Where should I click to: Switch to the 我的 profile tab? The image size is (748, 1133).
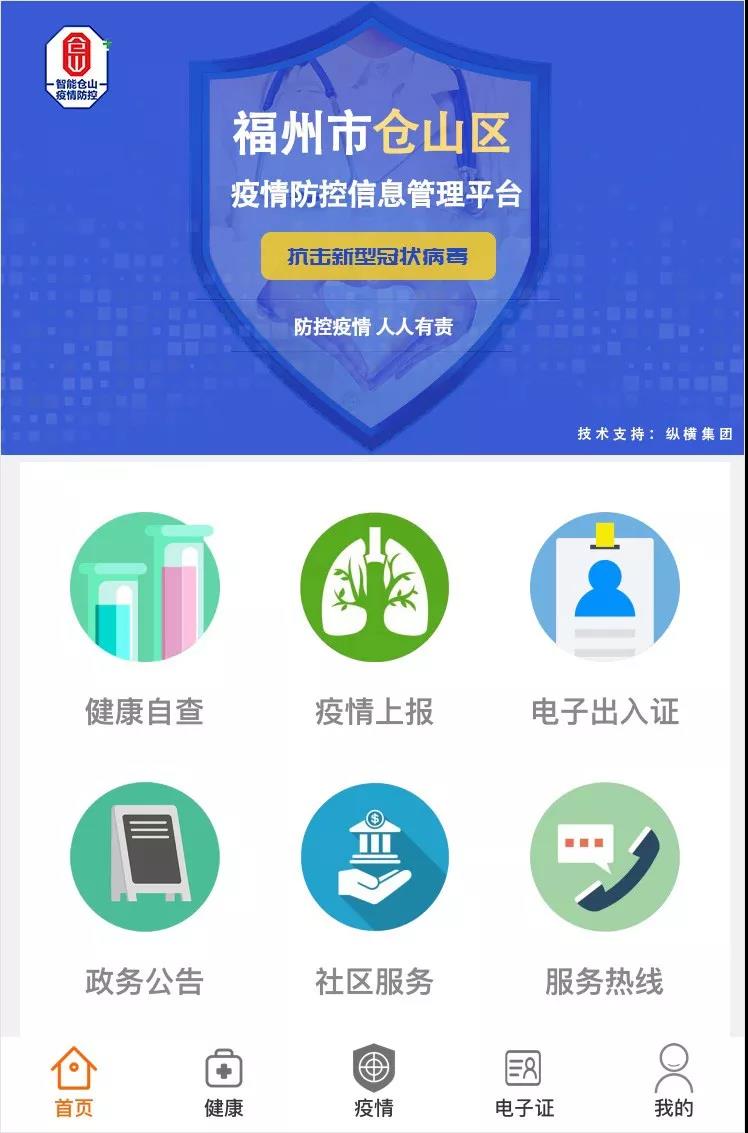tap(673, 1081)
